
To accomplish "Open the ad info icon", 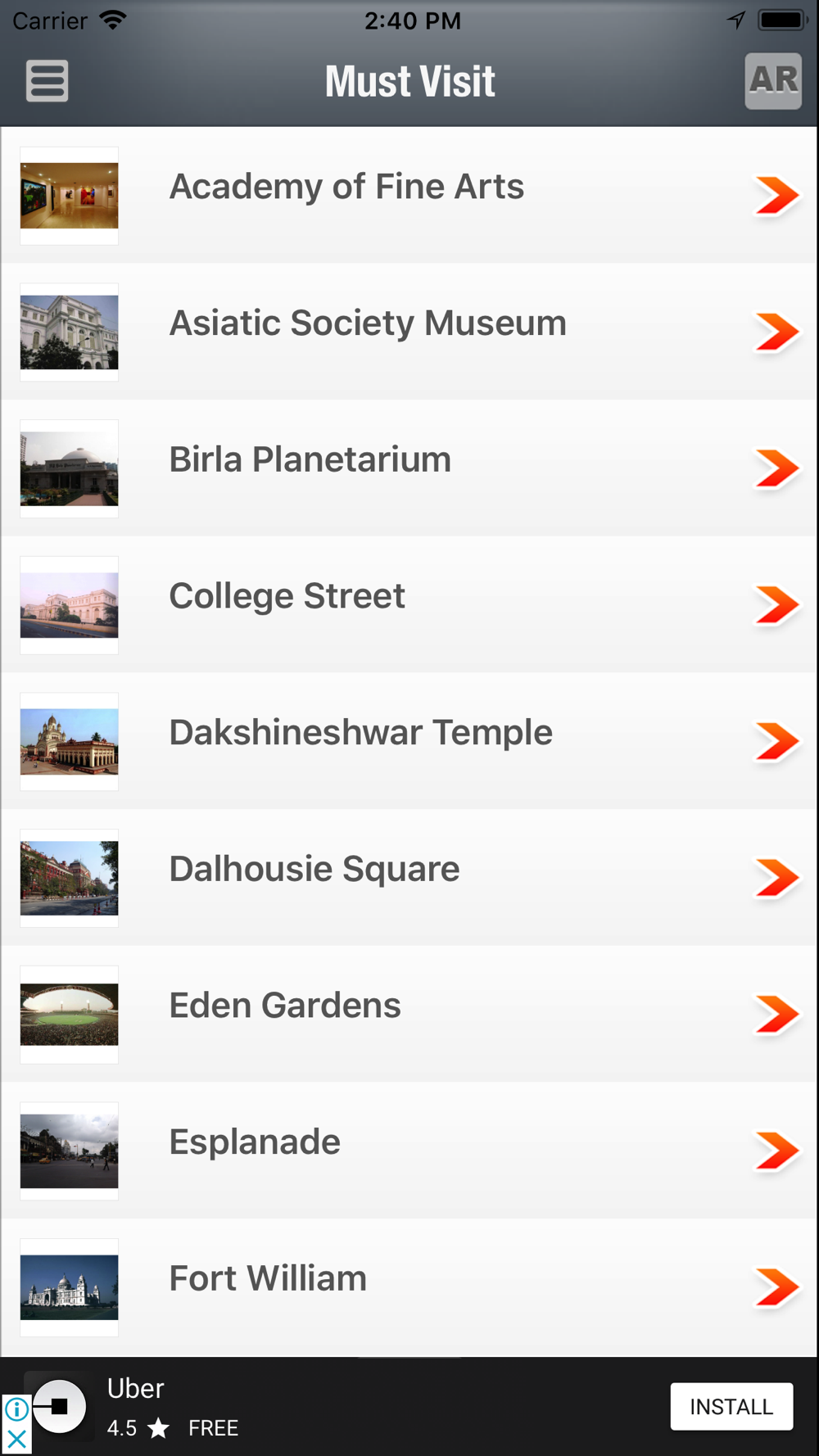I will coord(16,1409).
